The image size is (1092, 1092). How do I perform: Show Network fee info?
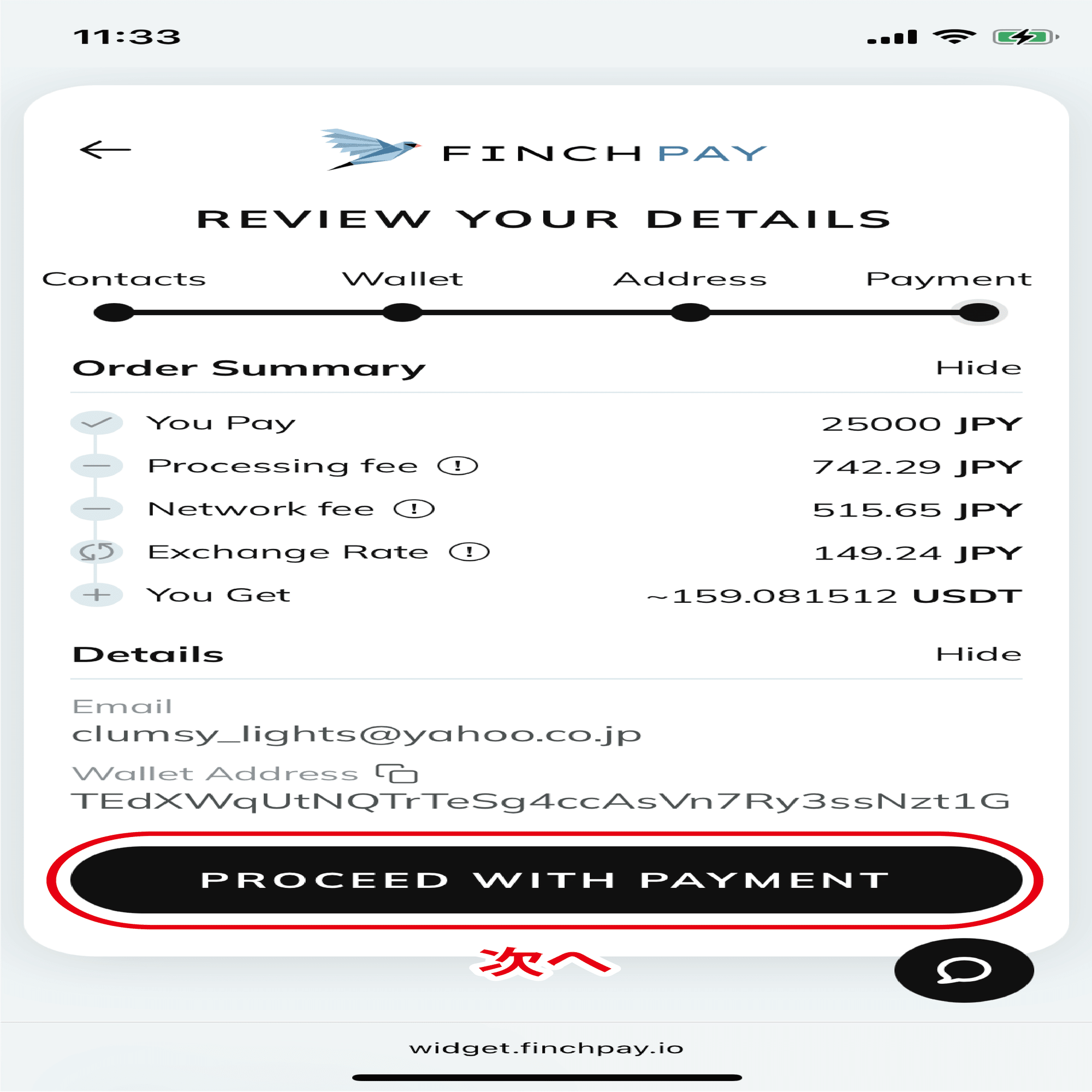coord(414,509)
